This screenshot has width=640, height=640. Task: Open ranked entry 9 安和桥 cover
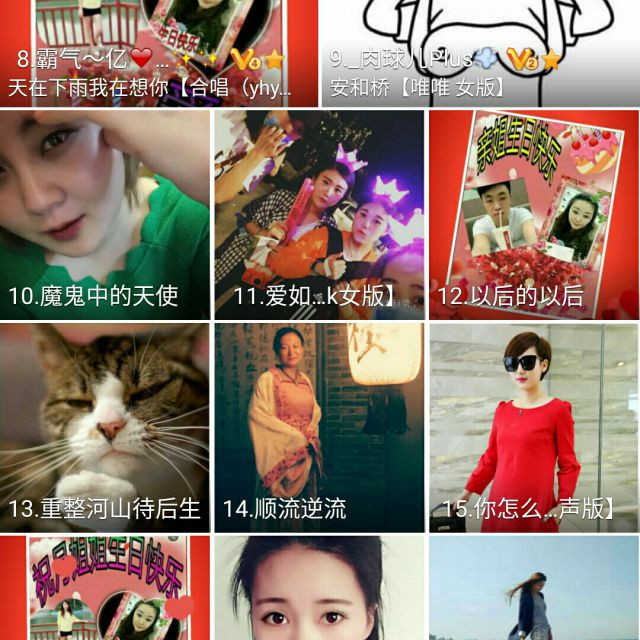click(x=480, y=50)
